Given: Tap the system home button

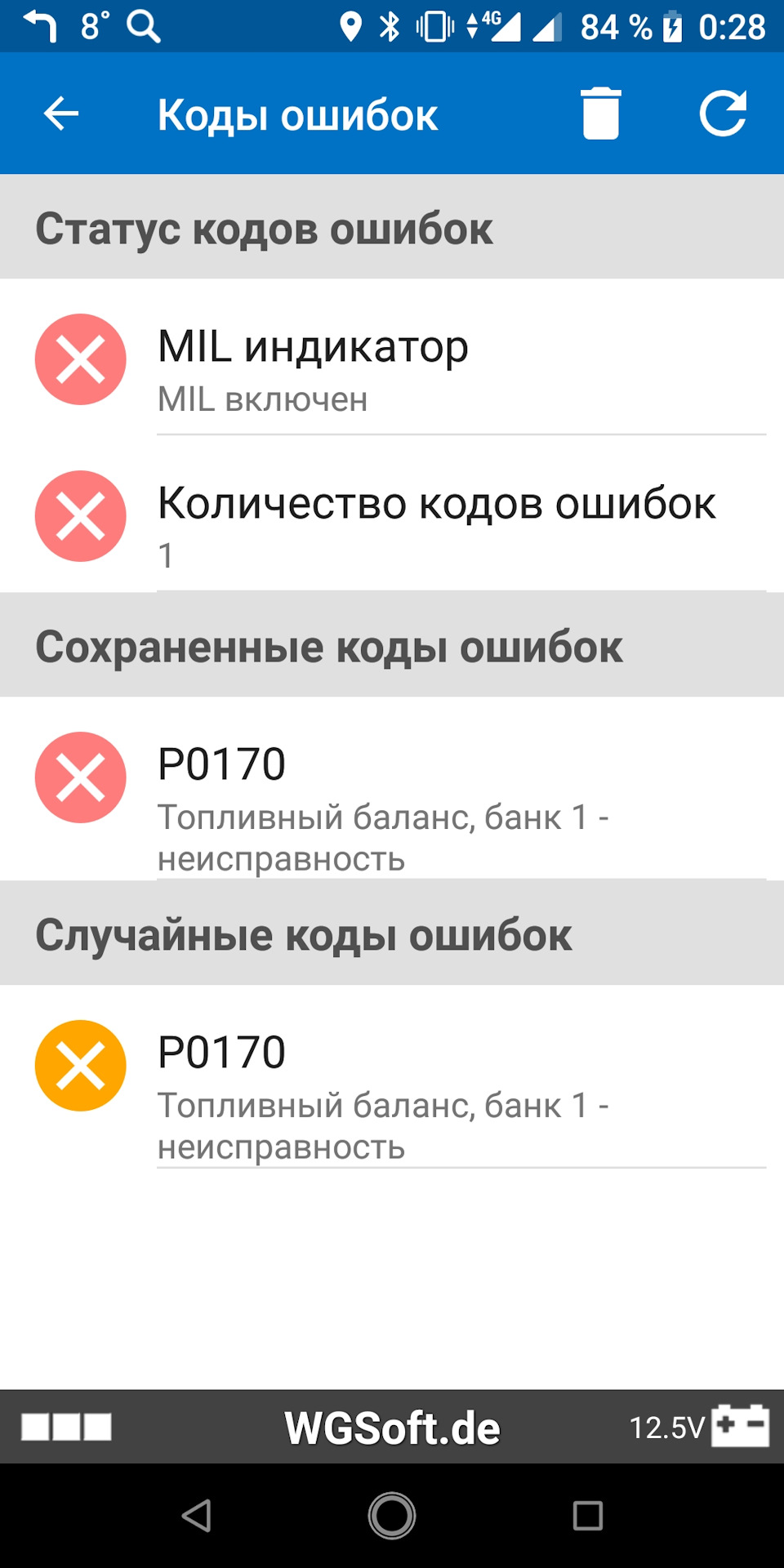Looking at the screenshot, I should (x=392, y=1516).
